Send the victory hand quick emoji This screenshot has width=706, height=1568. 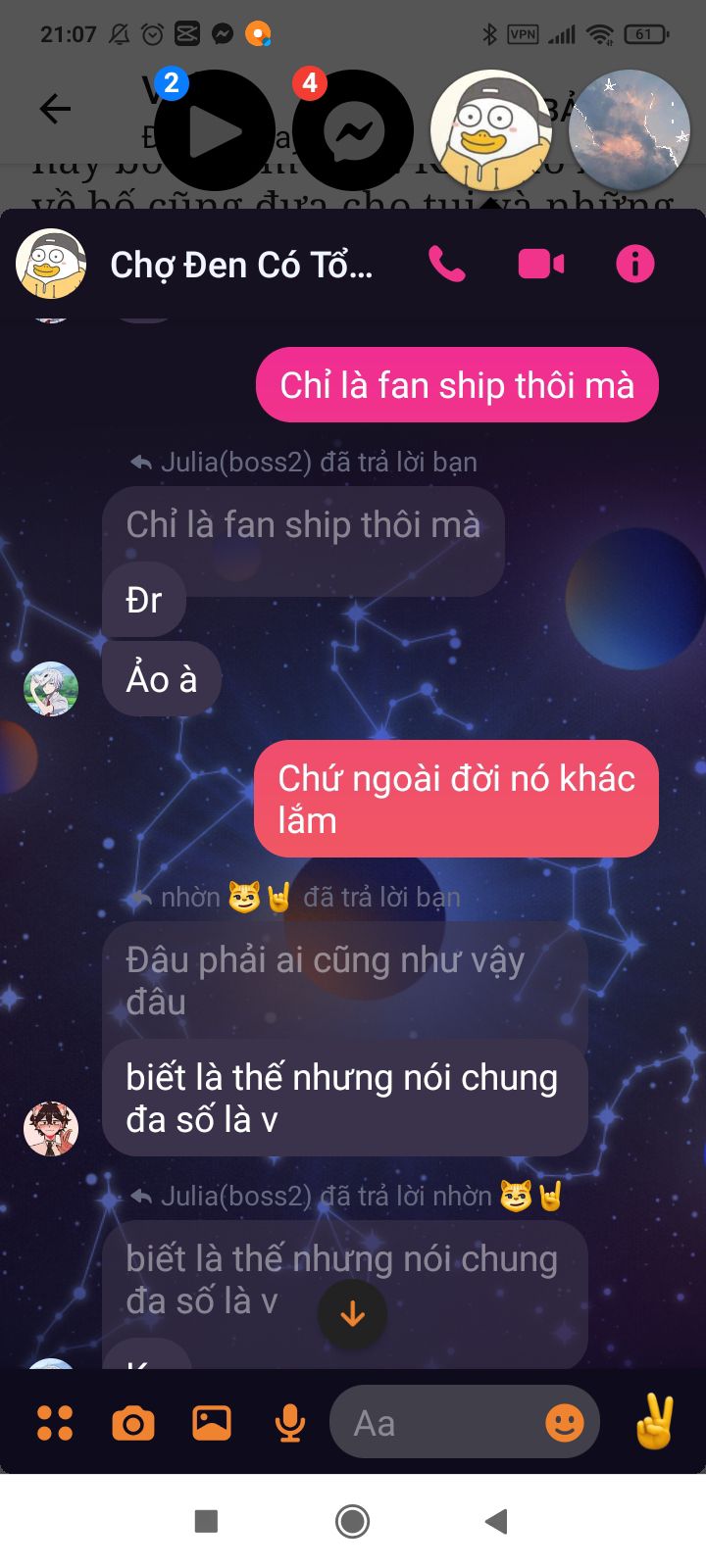pyautogui.click(x=654, y=1423)
